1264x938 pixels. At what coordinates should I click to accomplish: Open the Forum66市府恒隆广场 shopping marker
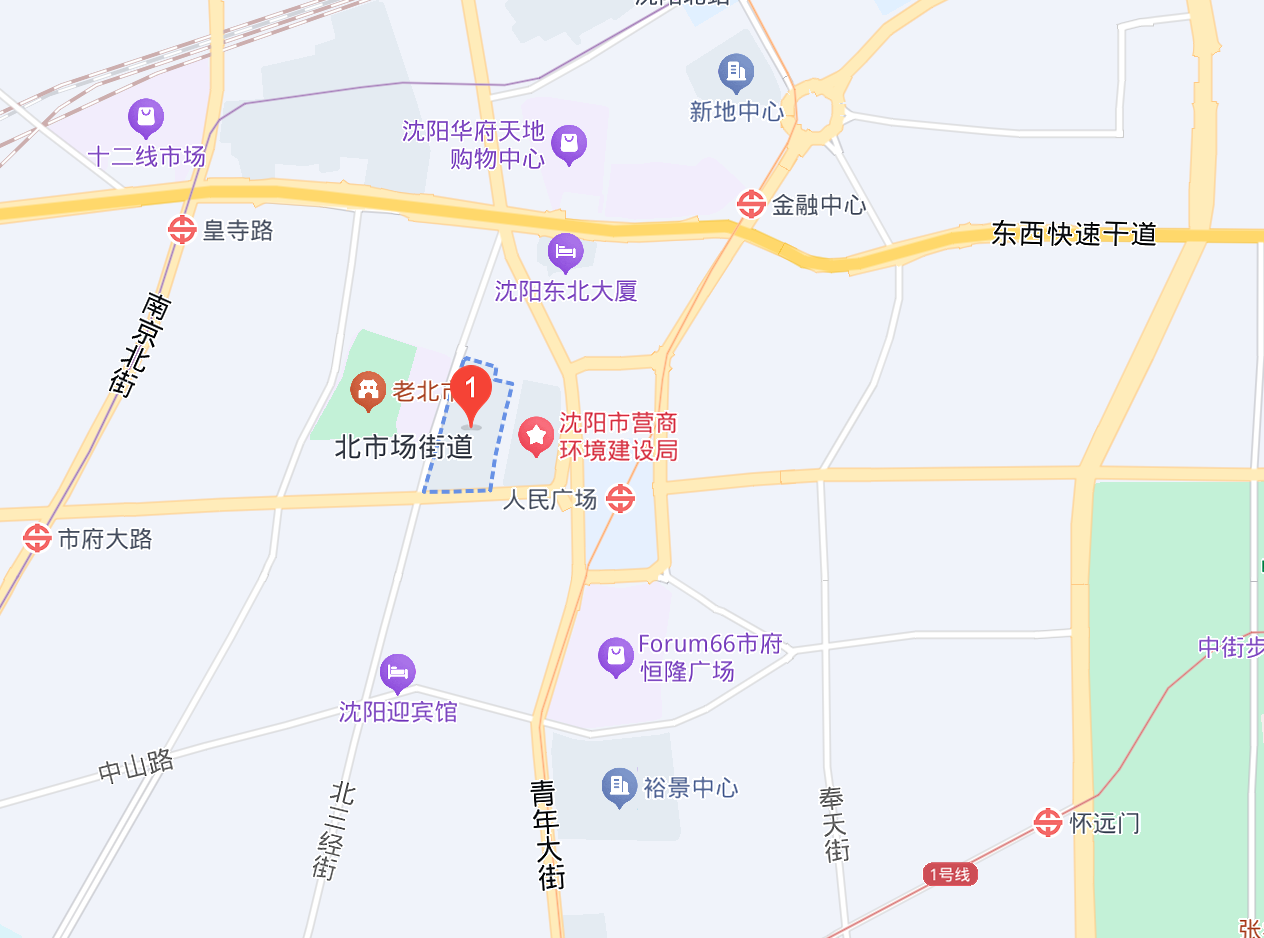616,657
